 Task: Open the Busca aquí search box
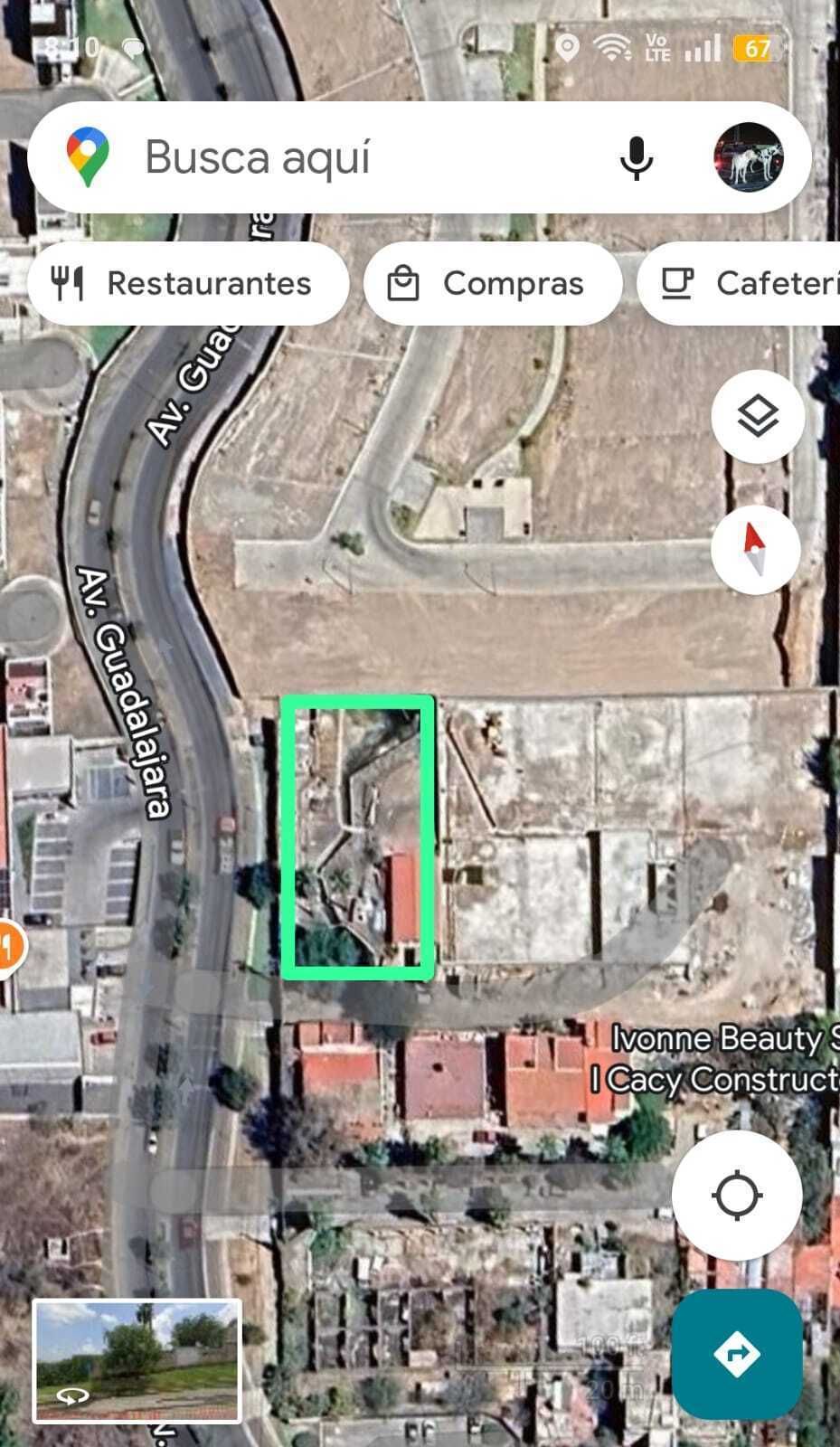(x=362, y=157)
